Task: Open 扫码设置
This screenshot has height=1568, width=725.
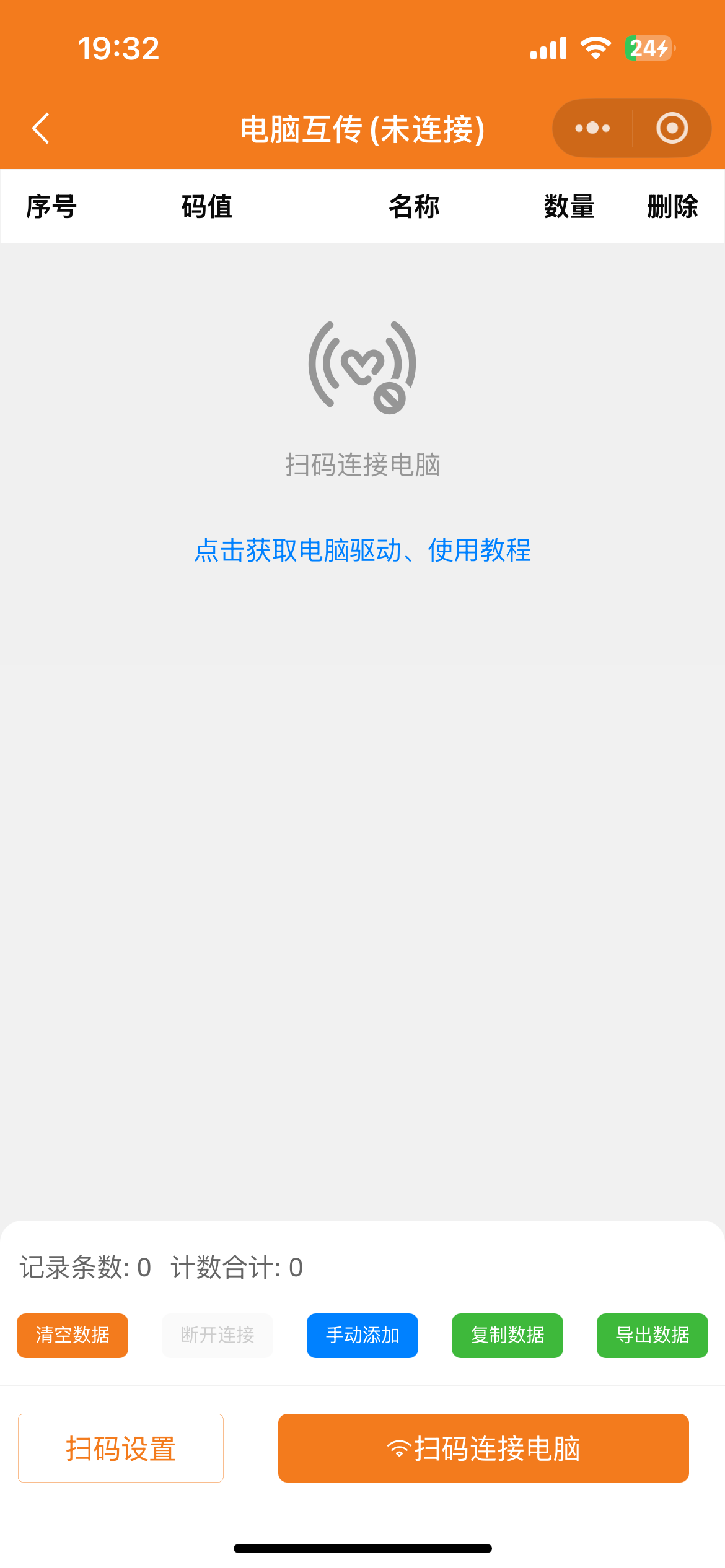Action: 121,1448
